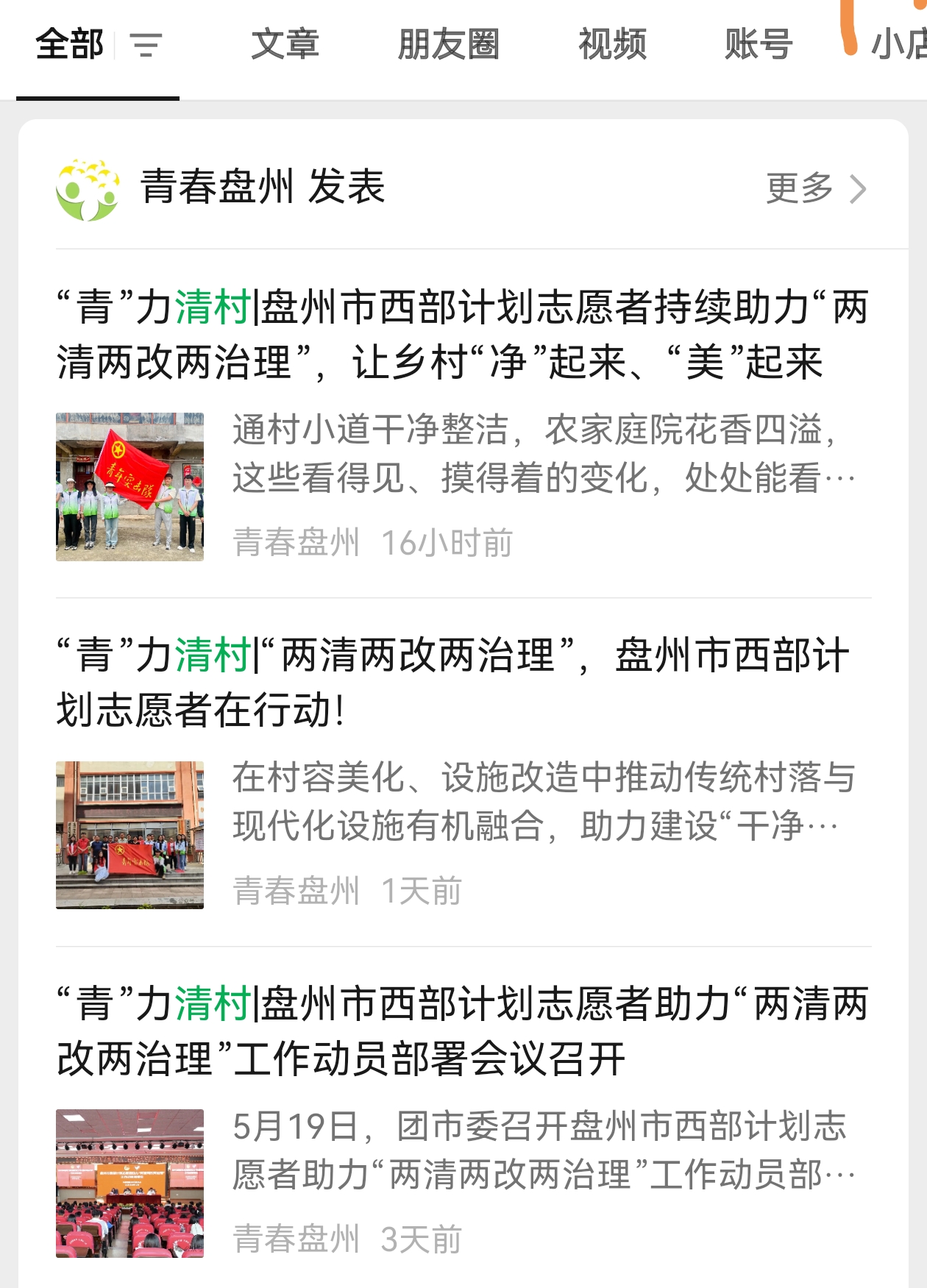Open the article ending 志愿者在行动!

tap(462, 683)
